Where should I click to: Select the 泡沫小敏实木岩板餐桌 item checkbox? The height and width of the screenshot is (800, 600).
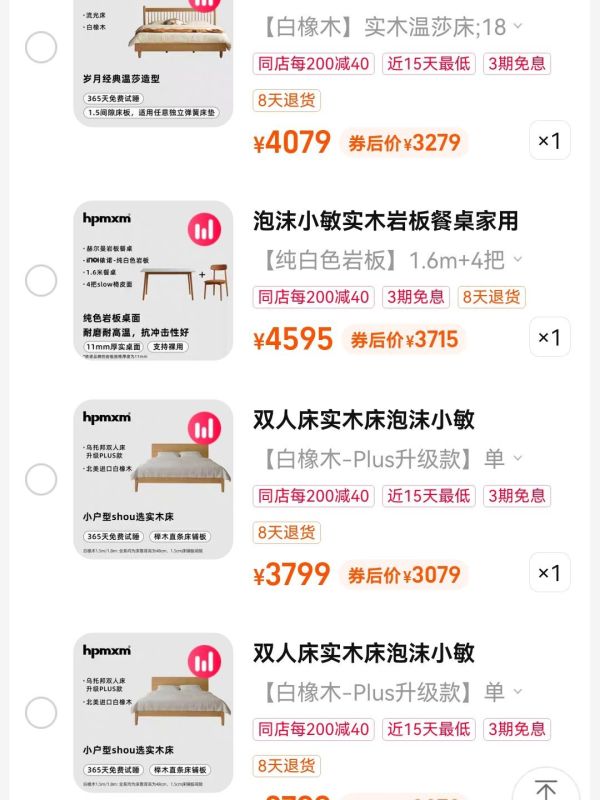click(41, 280)
